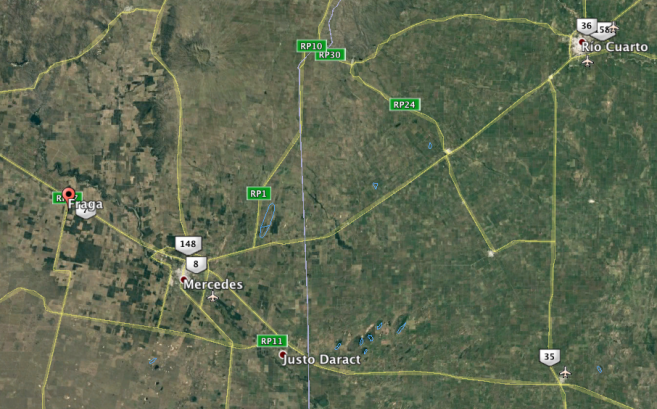Open the Justo Daract place marker
Image resolution: width=657 pixels, height=409 pixels.
(283, 354)
